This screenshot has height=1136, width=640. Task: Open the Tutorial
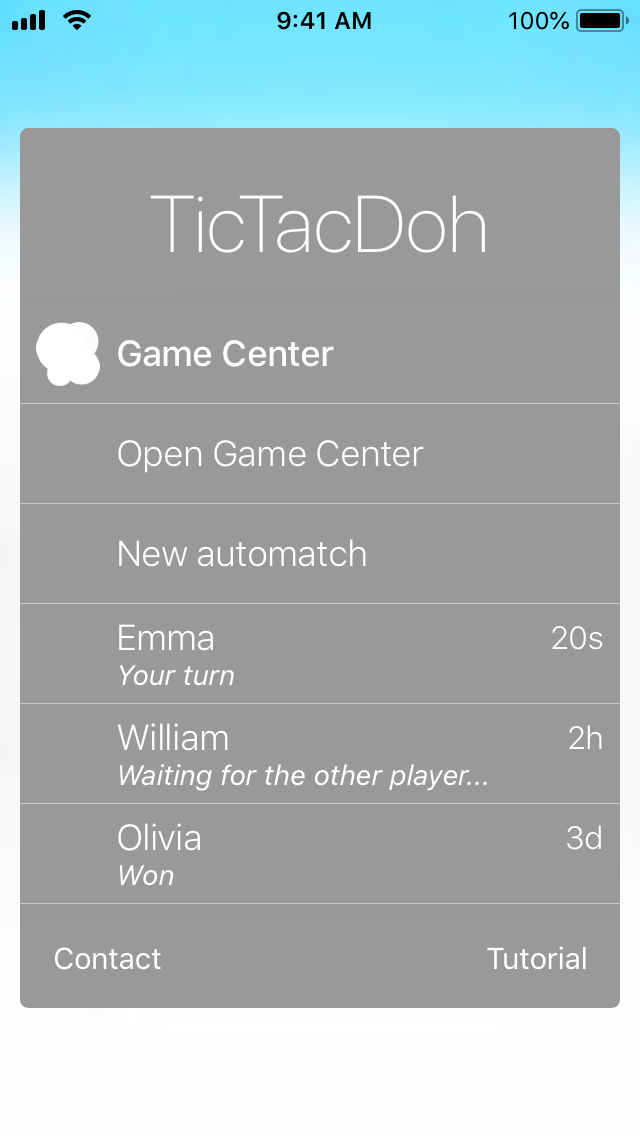537,959
